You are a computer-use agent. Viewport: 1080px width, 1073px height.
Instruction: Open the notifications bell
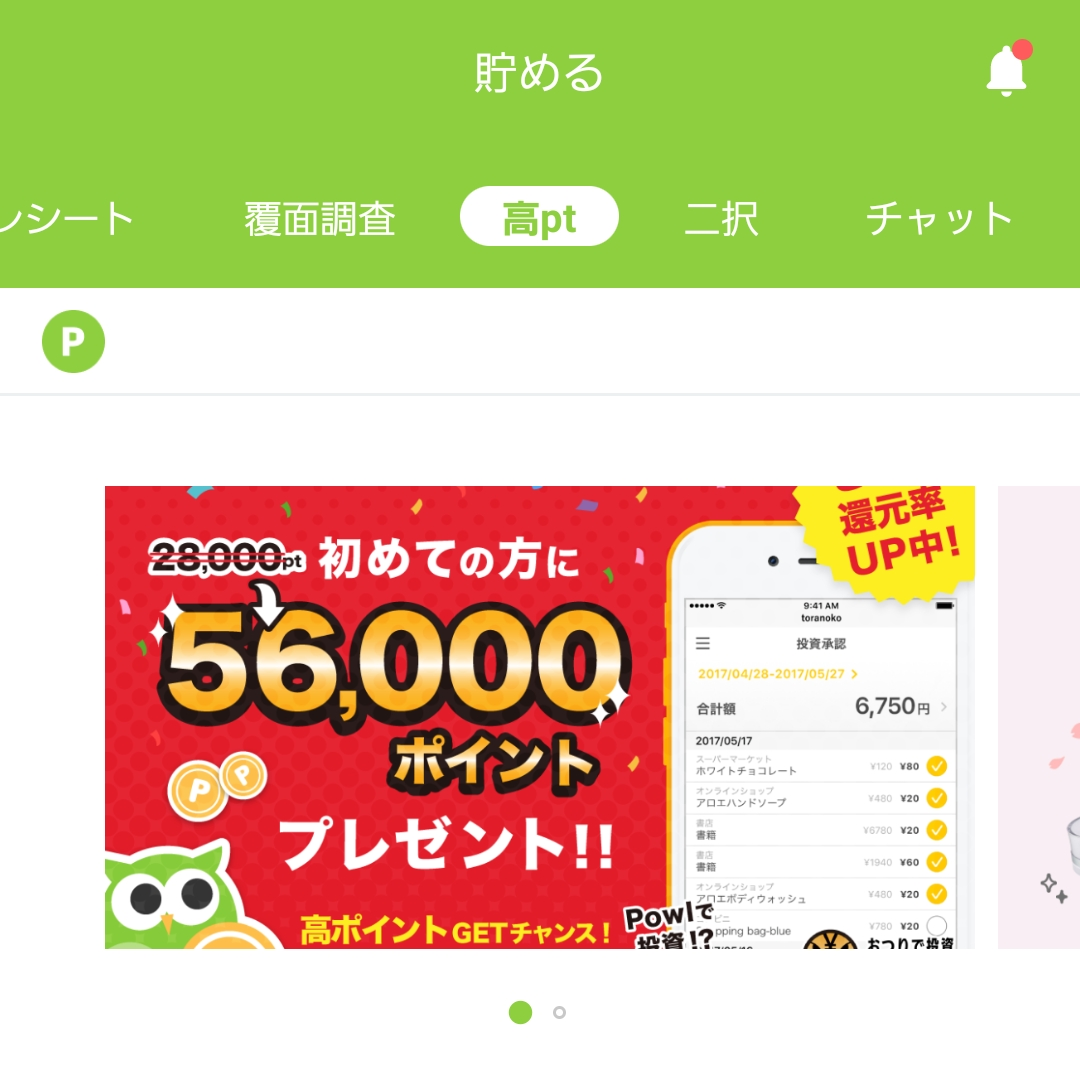tap(1006, 71)
